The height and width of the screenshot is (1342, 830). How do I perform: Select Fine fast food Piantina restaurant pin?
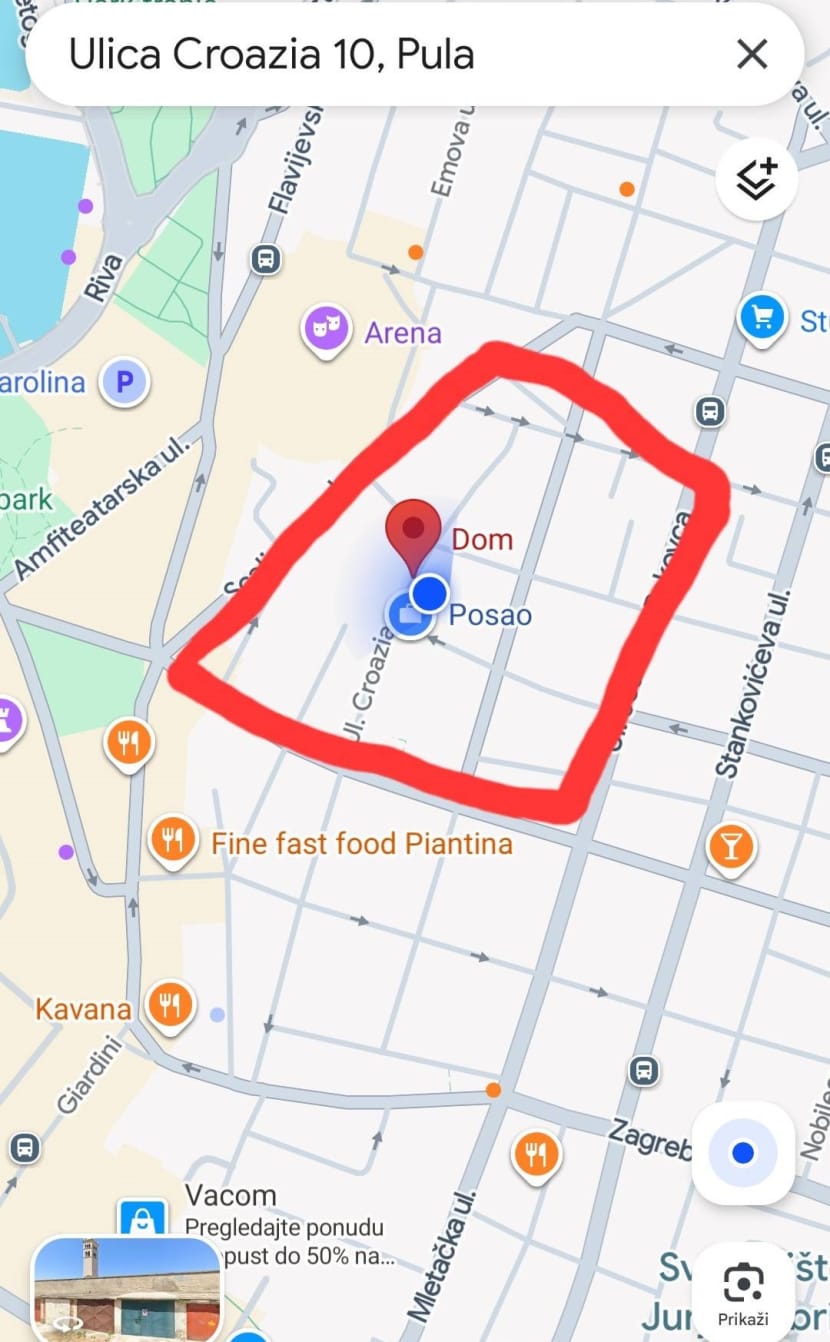point(172,839)
